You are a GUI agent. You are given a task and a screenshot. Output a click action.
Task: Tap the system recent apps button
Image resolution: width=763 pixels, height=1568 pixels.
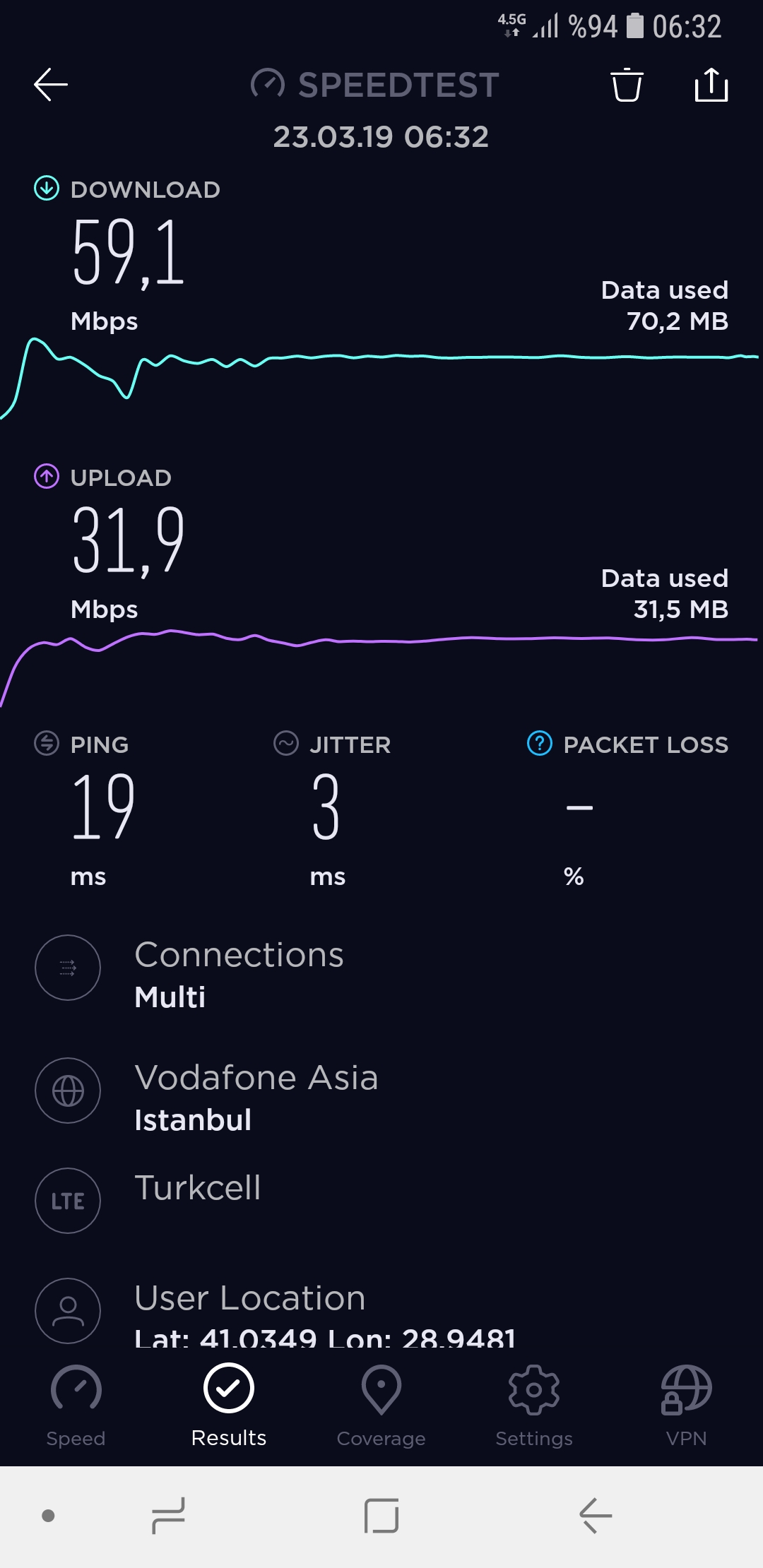tap(168, 1516)
